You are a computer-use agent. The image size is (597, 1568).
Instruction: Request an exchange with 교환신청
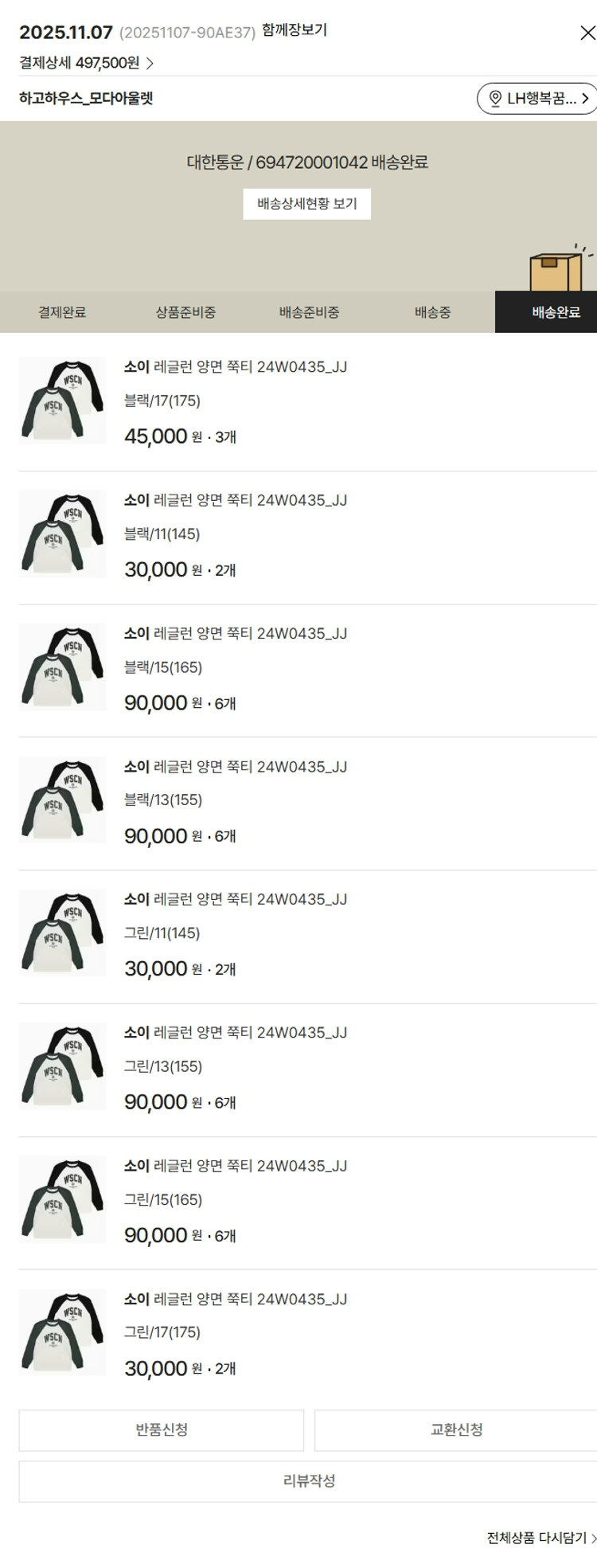pos(456,1430)
